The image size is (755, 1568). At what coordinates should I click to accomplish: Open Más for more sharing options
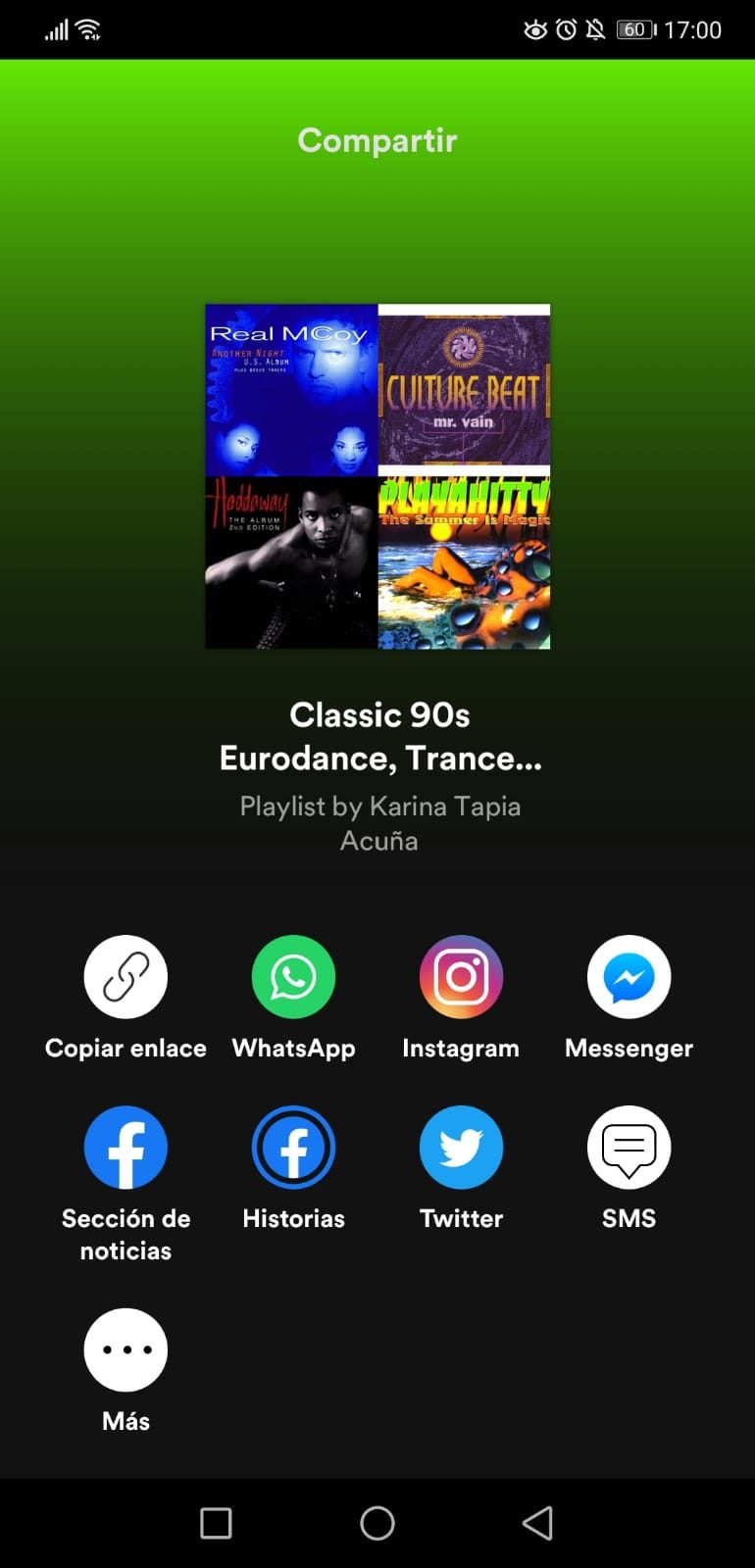point(126,1349)
